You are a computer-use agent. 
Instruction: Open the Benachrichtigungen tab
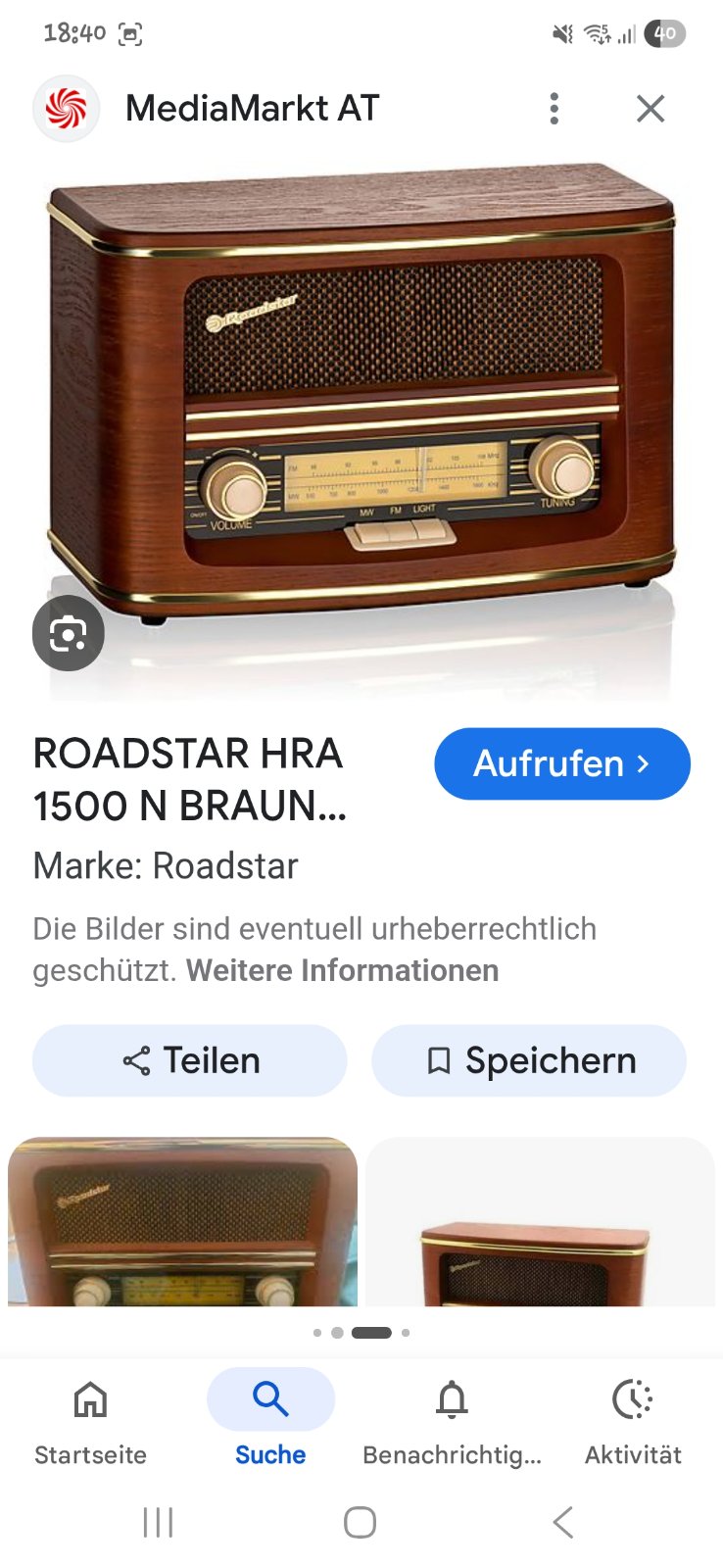[x=452, y=1421]
